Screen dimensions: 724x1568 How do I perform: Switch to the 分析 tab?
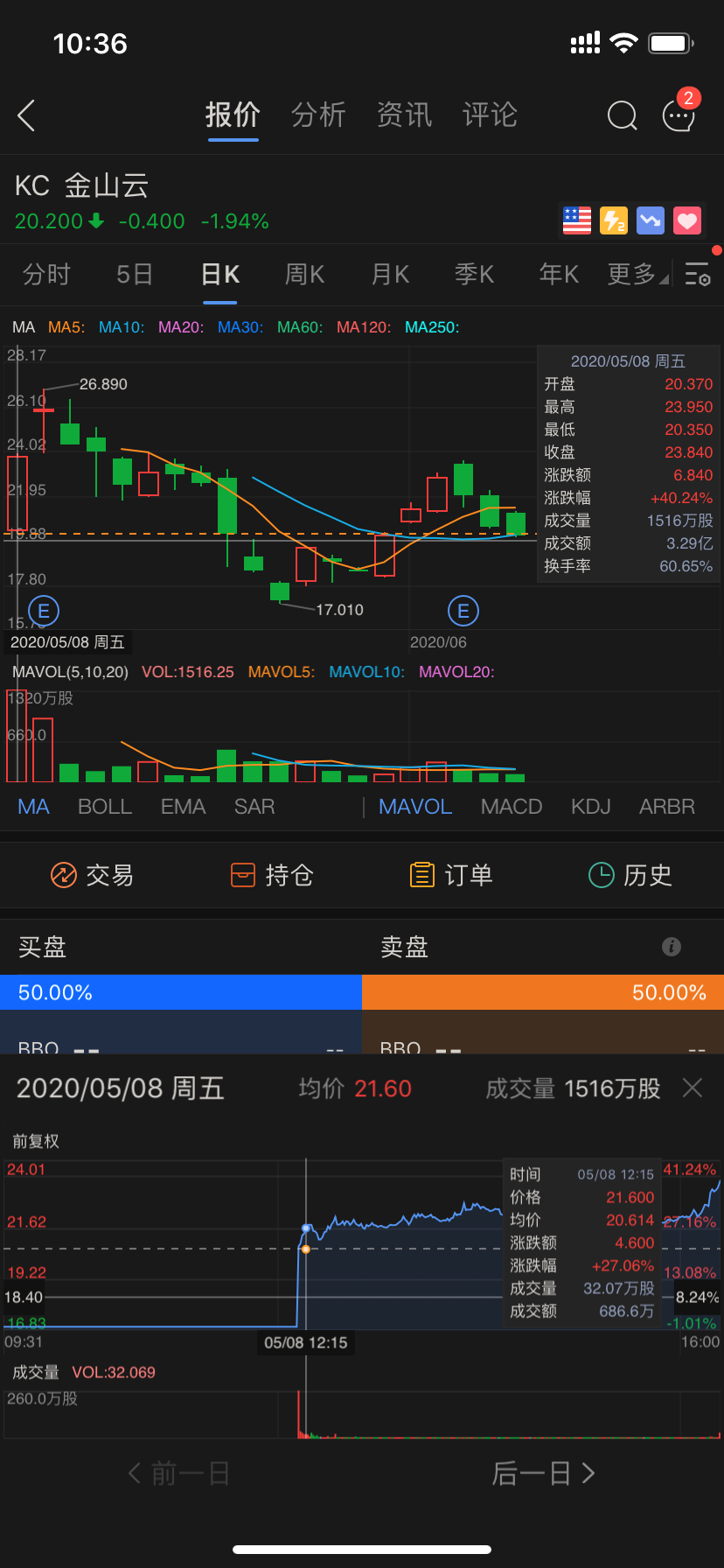tap(318, 115)
